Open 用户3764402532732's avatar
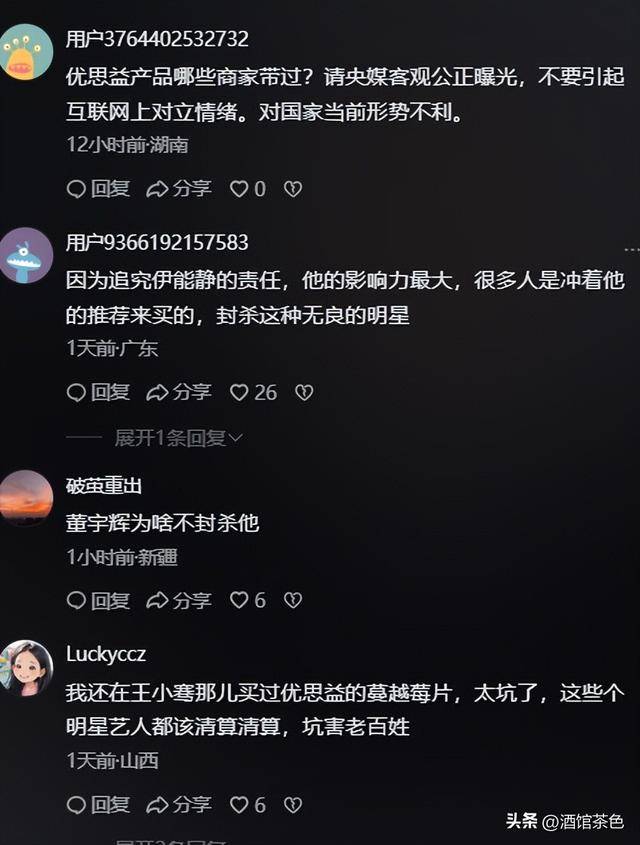640x845 pixels. [26, 52]
